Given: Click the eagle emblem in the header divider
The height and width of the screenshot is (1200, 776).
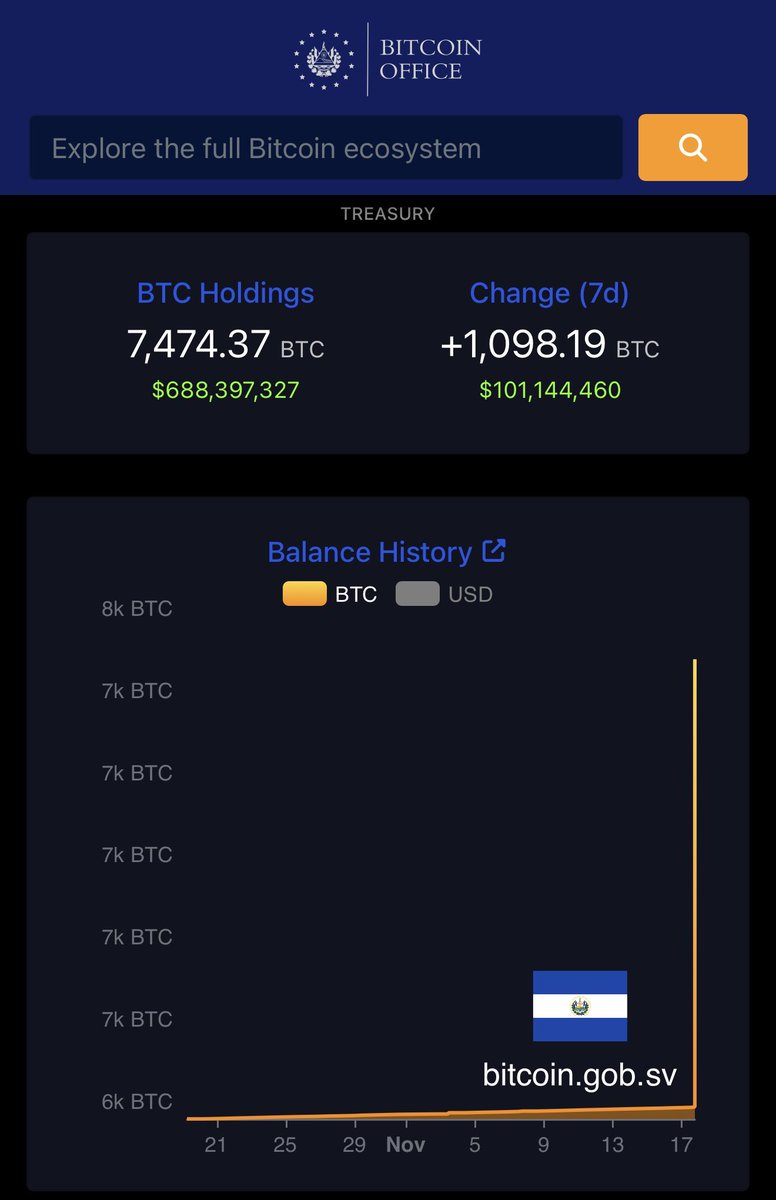Looking at the screenshot, I should 322,56.
